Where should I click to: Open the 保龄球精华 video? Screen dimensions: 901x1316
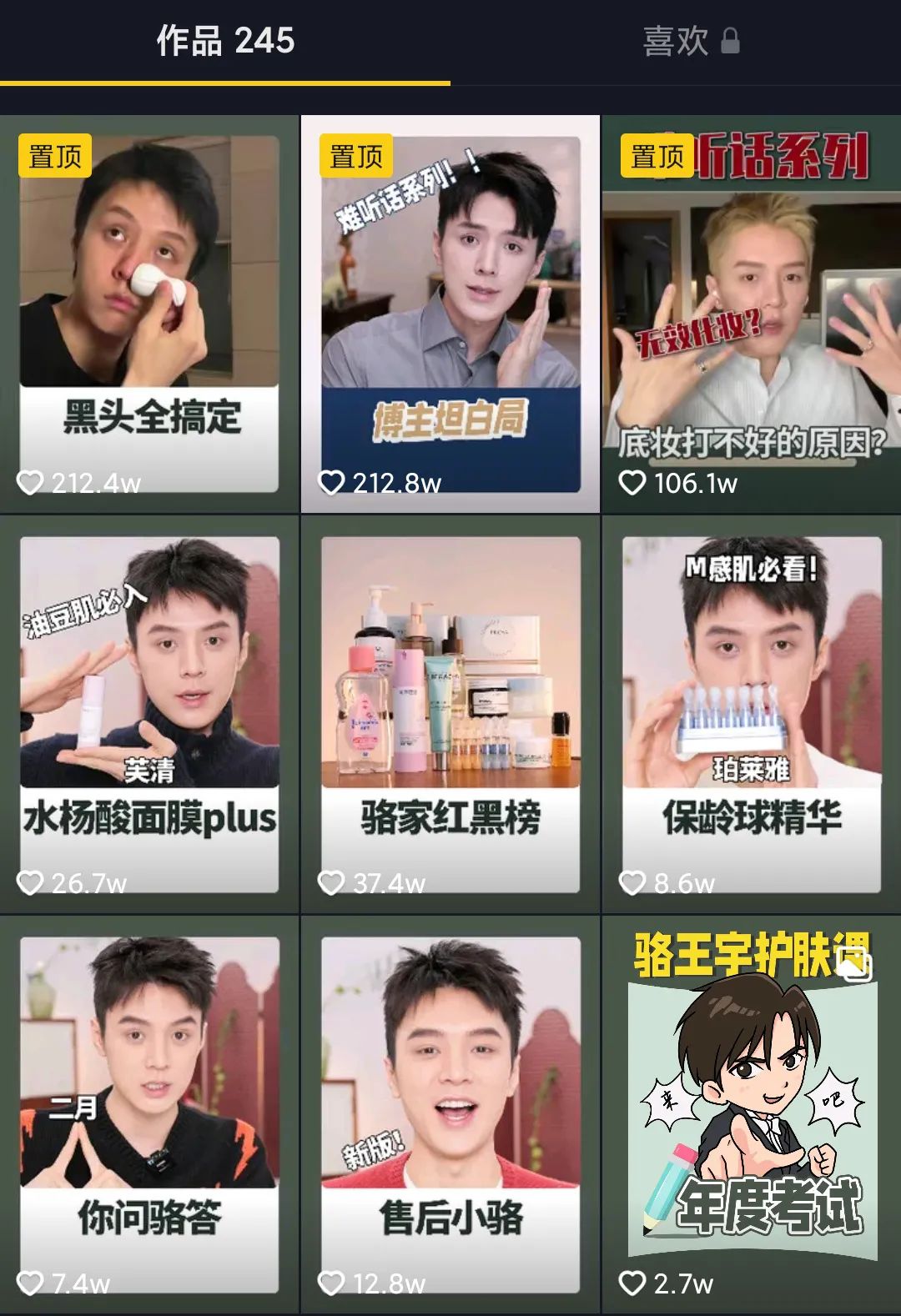tap(751, 714)
